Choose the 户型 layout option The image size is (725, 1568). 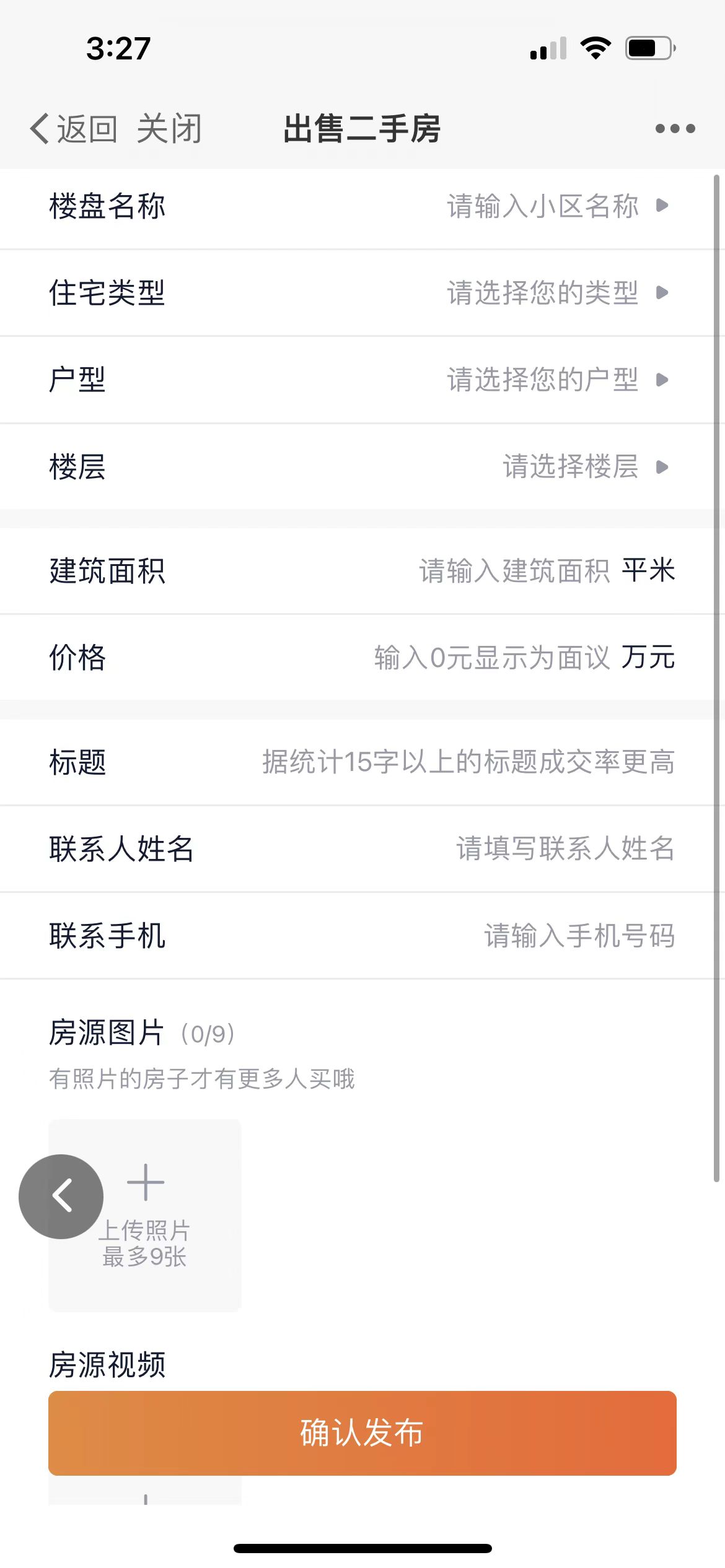(362, 380)
